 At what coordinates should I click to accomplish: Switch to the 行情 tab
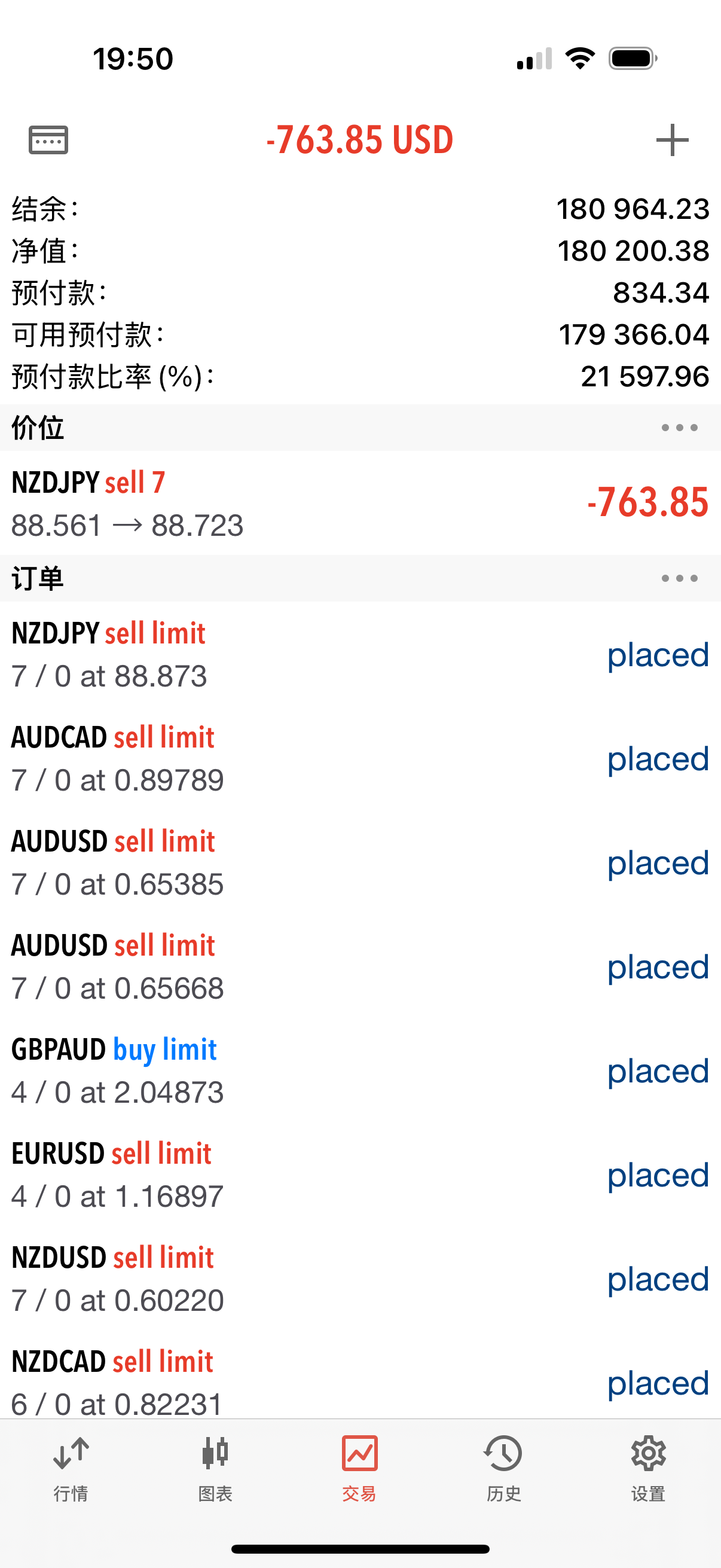71,1469
